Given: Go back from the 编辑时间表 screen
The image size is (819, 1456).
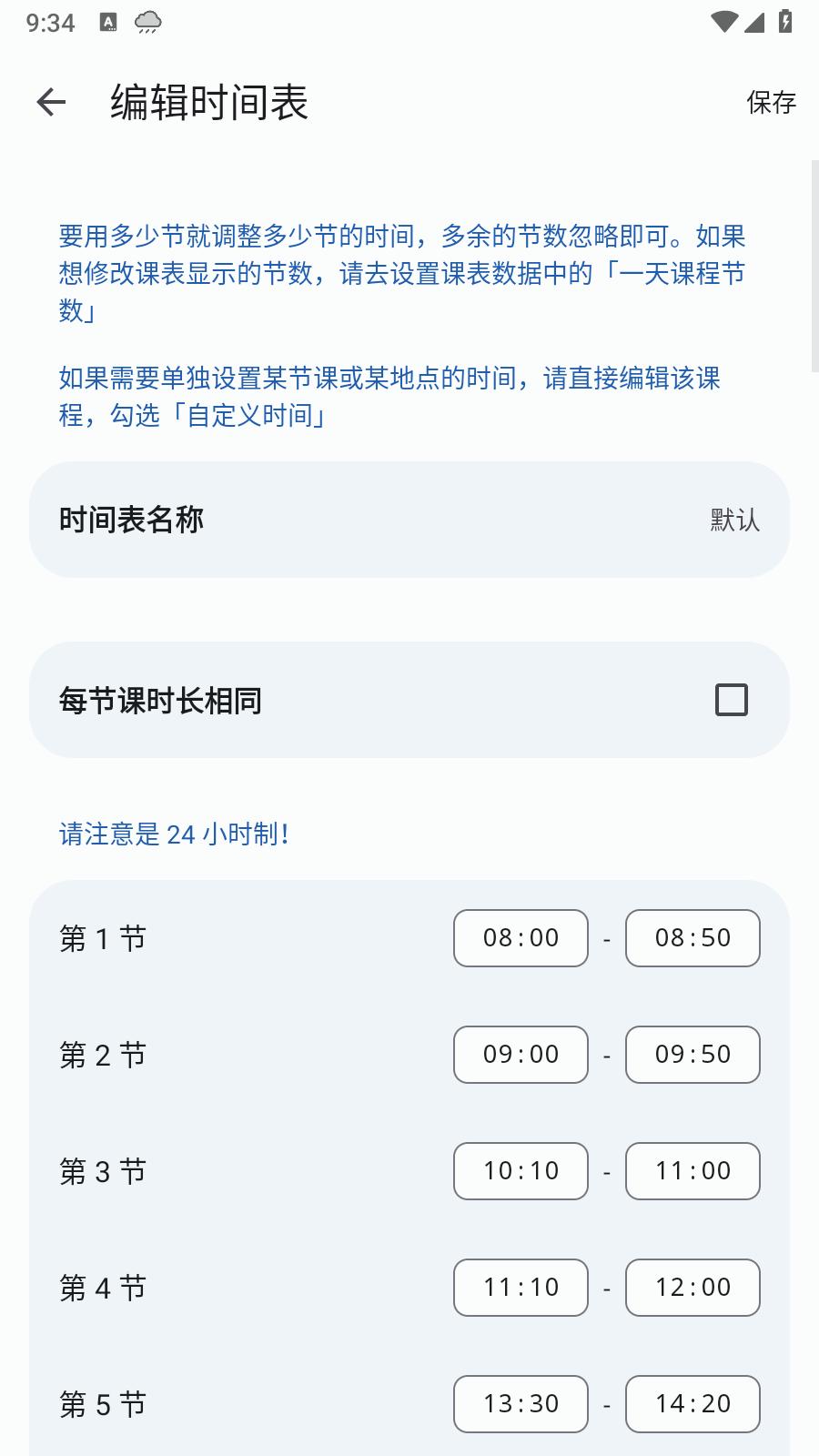Looking at the screenshot, I should [x=51, y=102].
